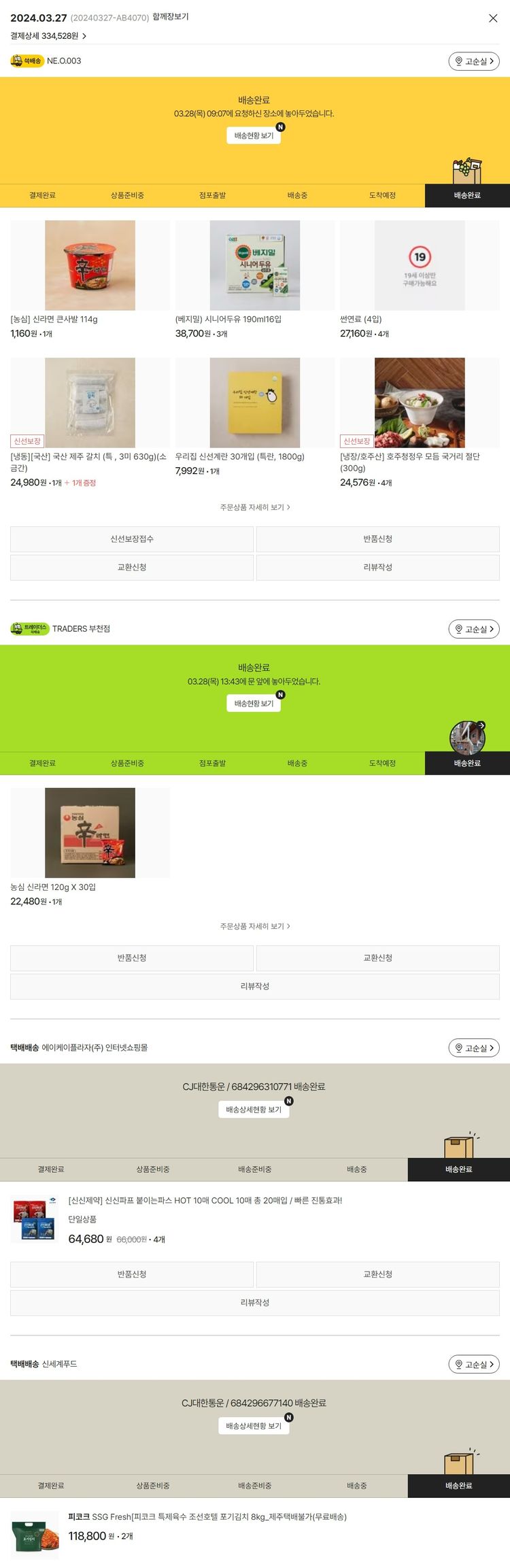Tap 배송상세현황 보기 for 에이케이플라자 parcel
The width and height of the screenshot is (510, 1568).
point(254,1109)
